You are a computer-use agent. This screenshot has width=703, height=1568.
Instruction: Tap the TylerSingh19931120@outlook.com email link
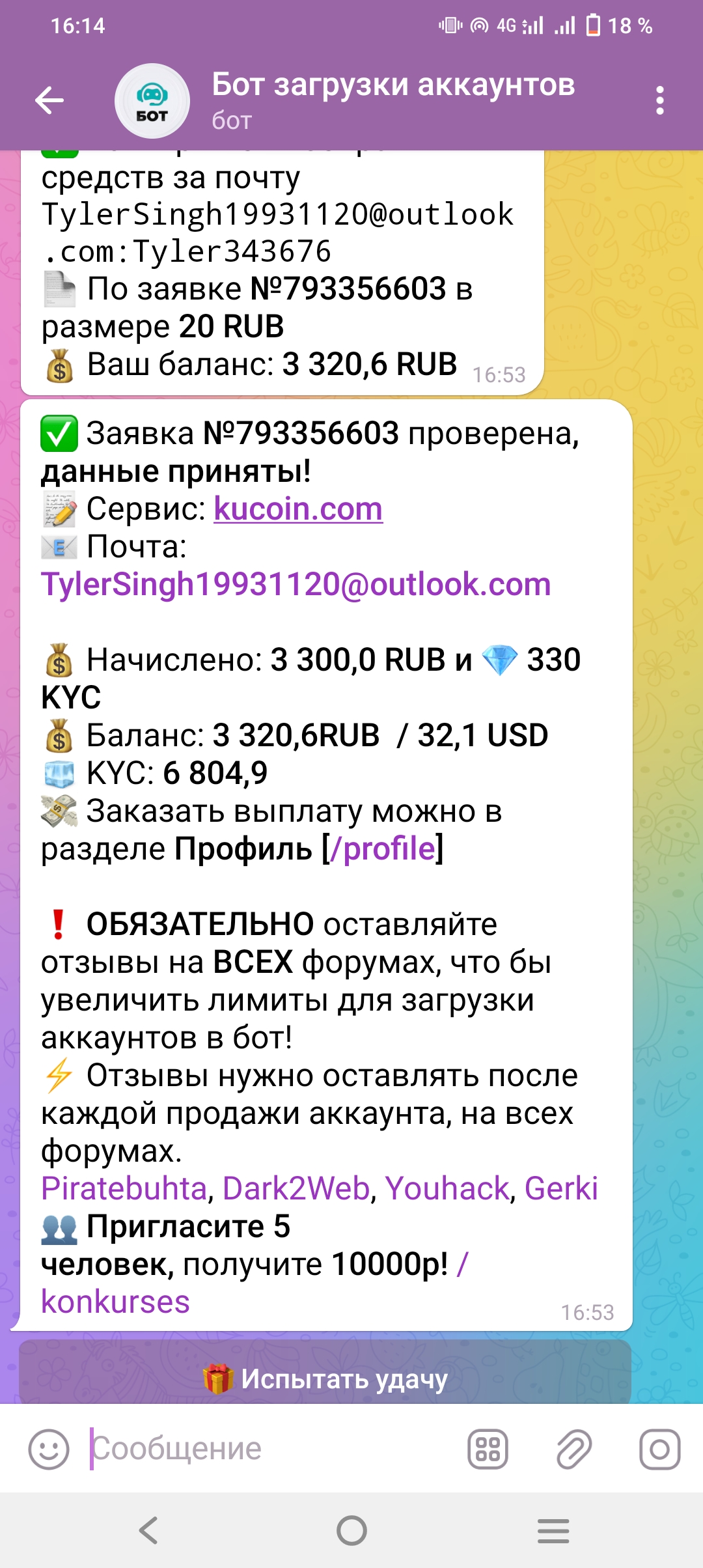point(296,585)
